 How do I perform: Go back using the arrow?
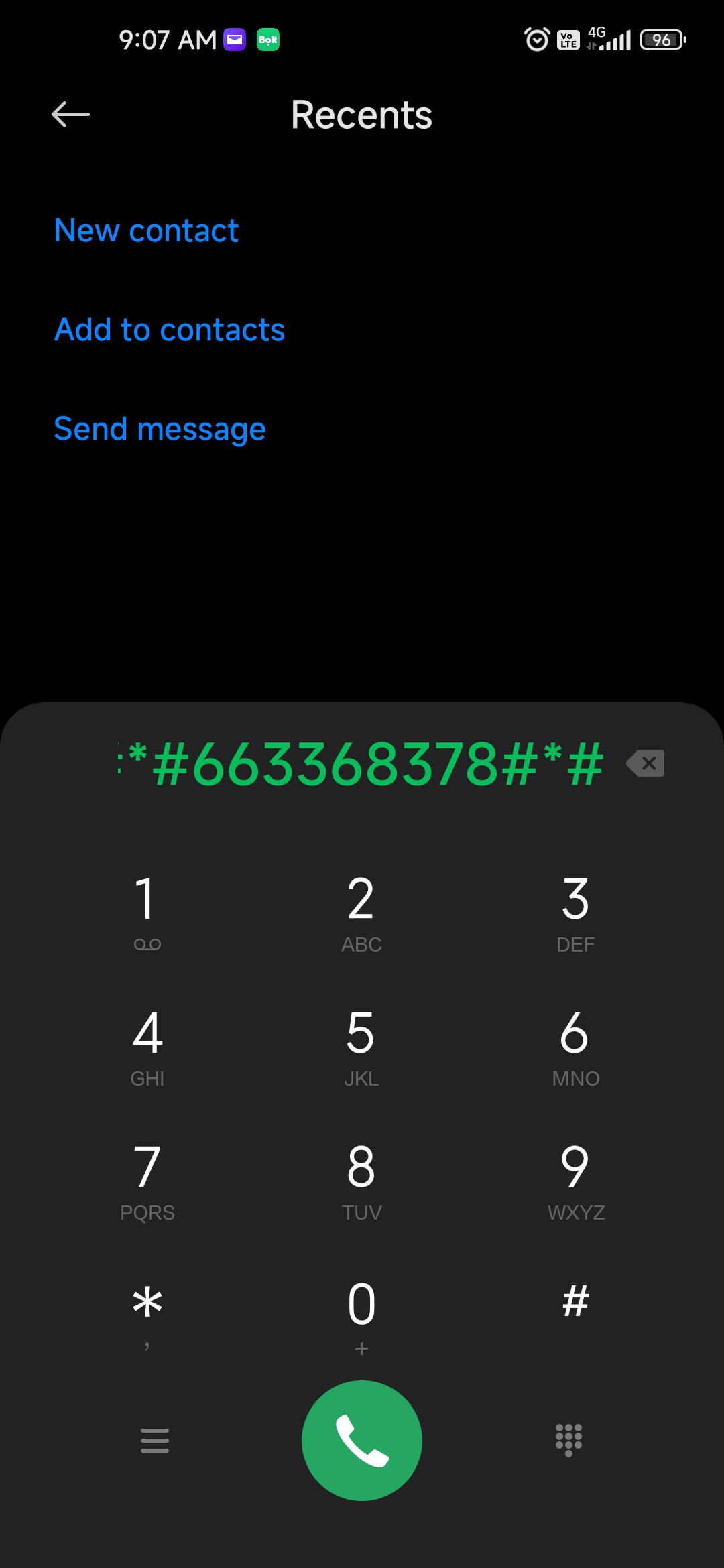pyautogui.click(x=70, y=114)
